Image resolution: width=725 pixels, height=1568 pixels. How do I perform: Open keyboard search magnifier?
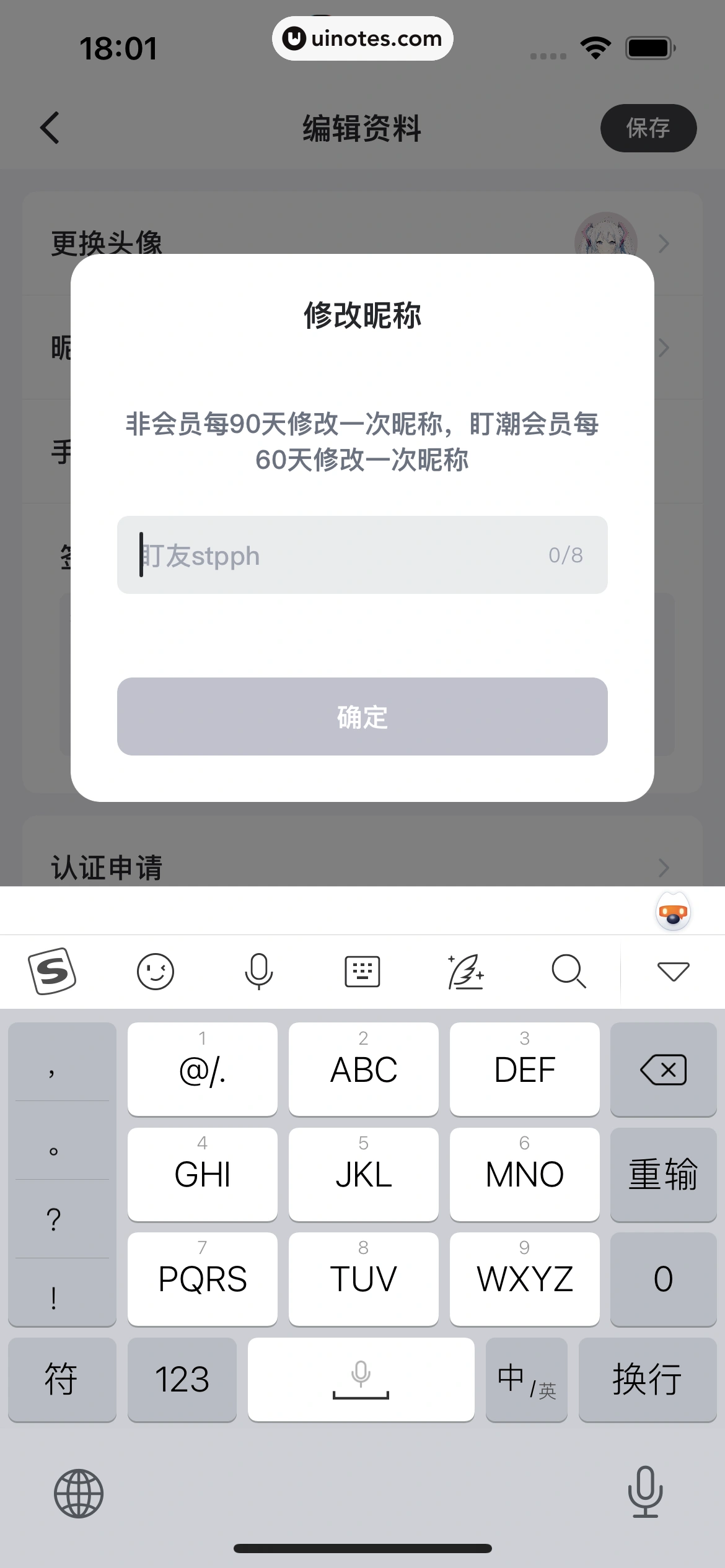pos(568,971)
